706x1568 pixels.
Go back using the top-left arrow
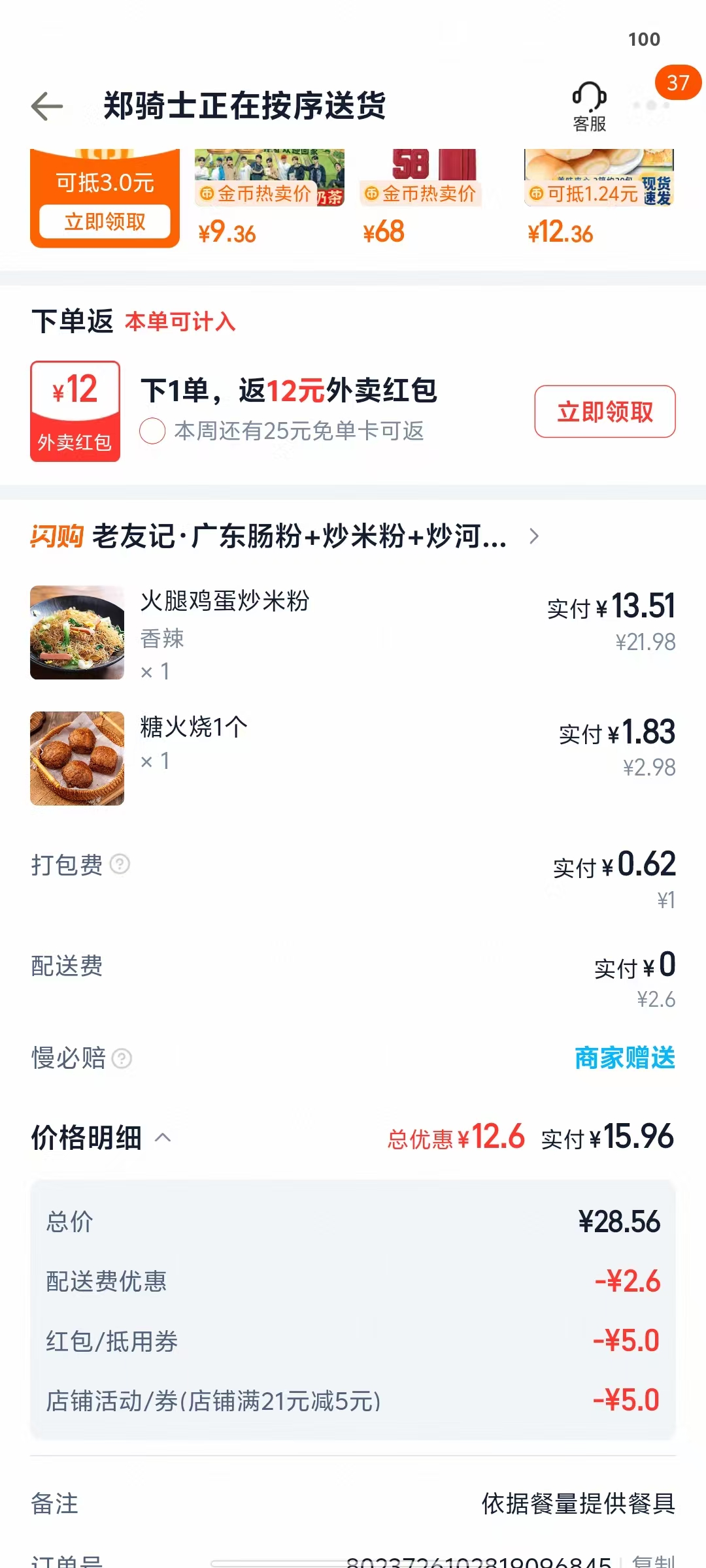pyautogui.click(x=47, y=106)
